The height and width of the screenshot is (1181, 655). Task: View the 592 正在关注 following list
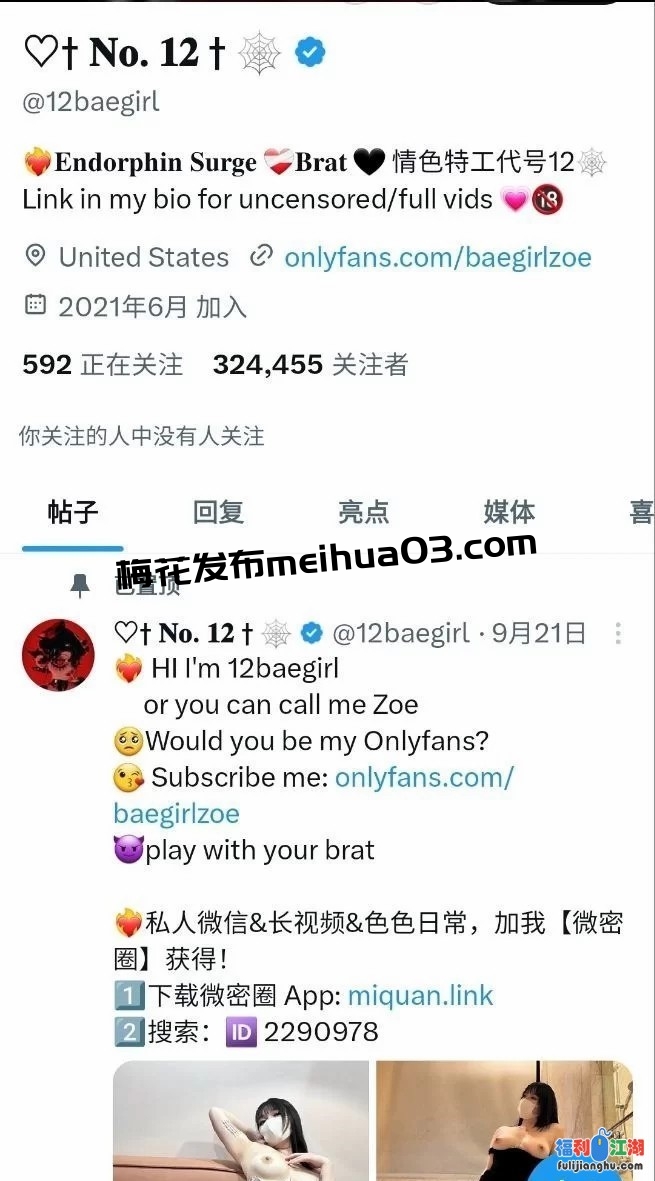click(x=102, y=365)
